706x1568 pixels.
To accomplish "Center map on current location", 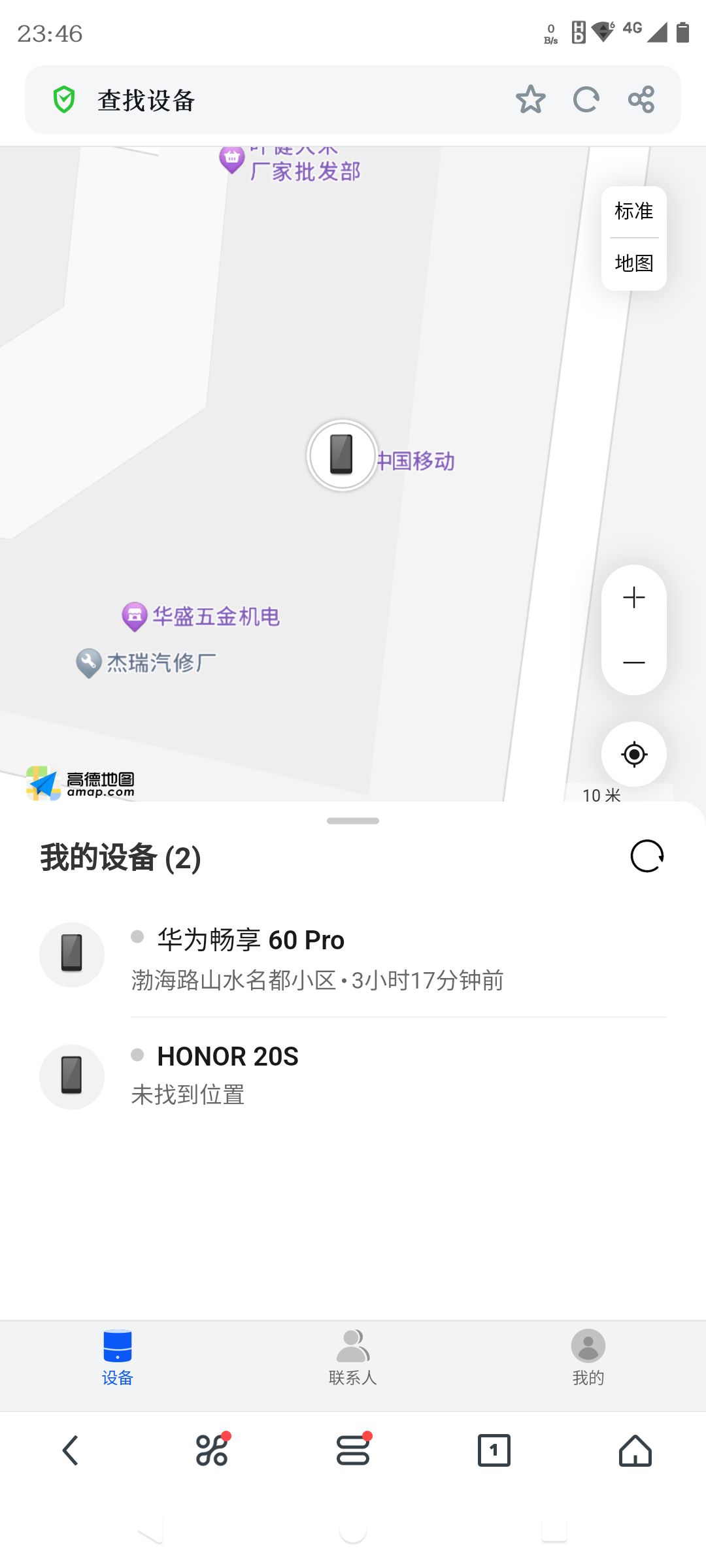I will (634, 754).
